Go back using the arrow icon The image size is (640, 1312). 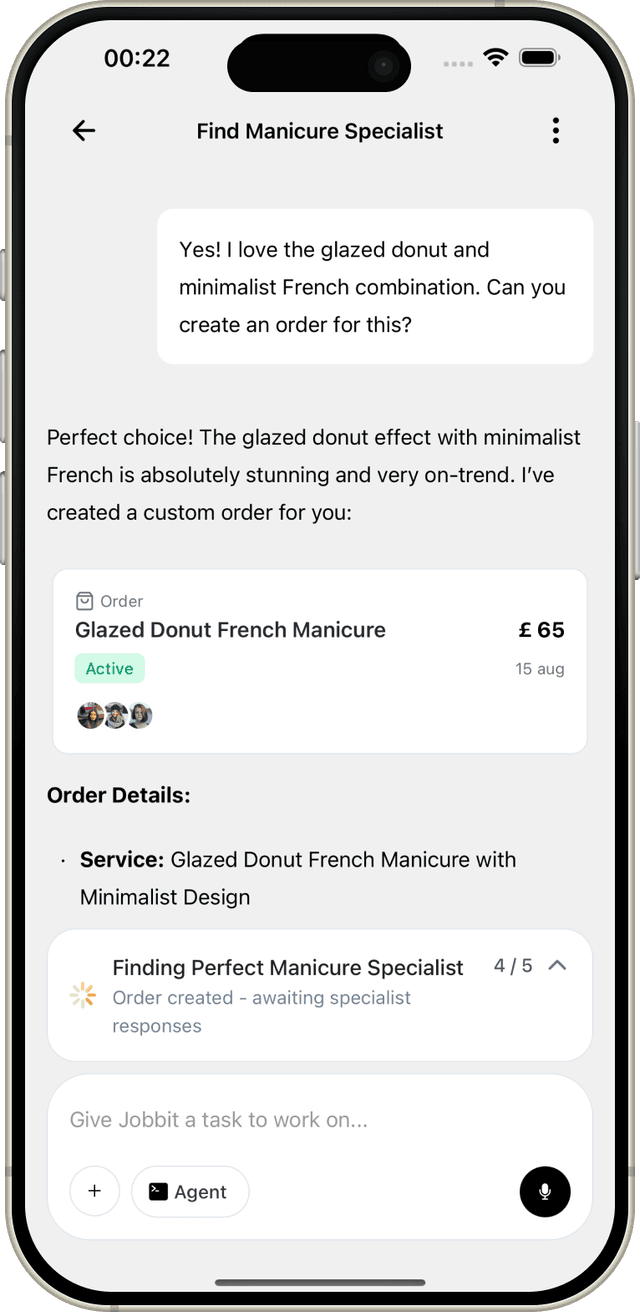pos(84,131)
